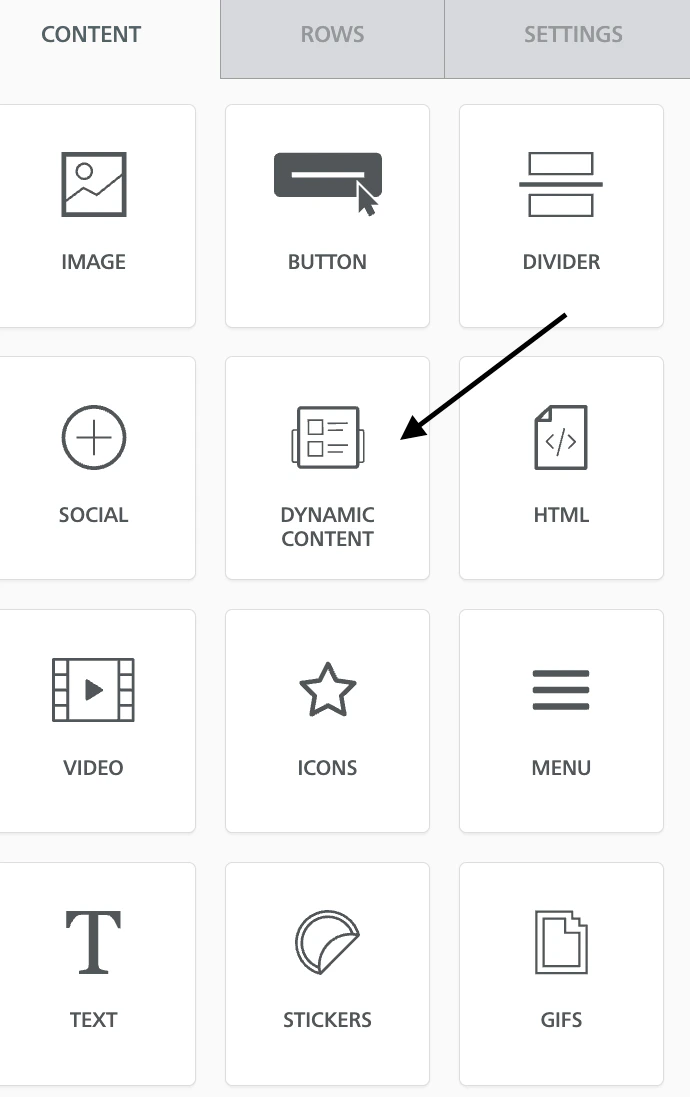Screen dimensions: 690x1097
Task: Choose the GIFs content block
Action: click(x=561, y=973)
